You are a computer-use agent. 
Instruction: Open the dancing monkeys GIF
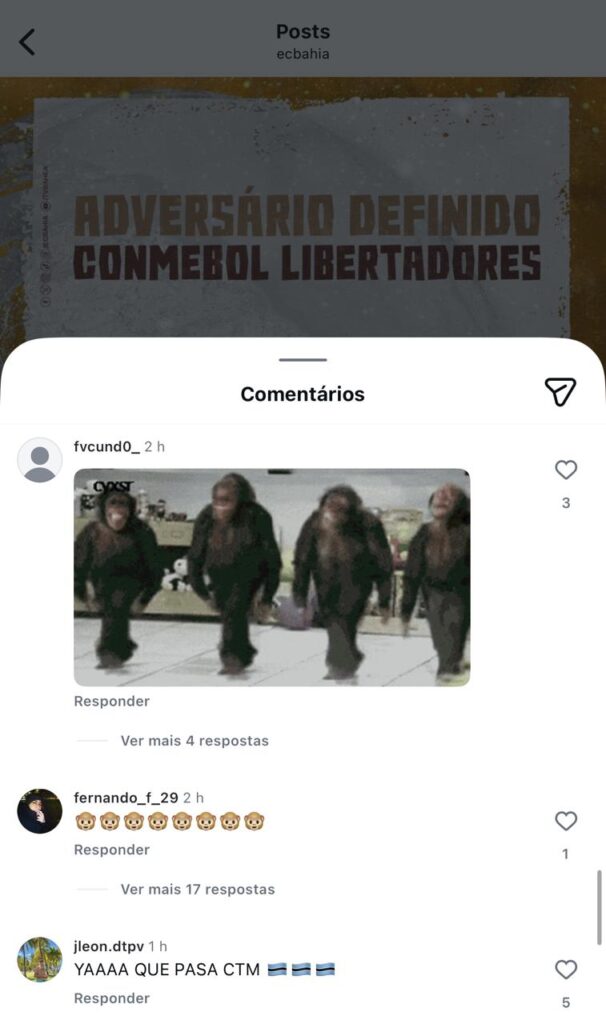272,577
